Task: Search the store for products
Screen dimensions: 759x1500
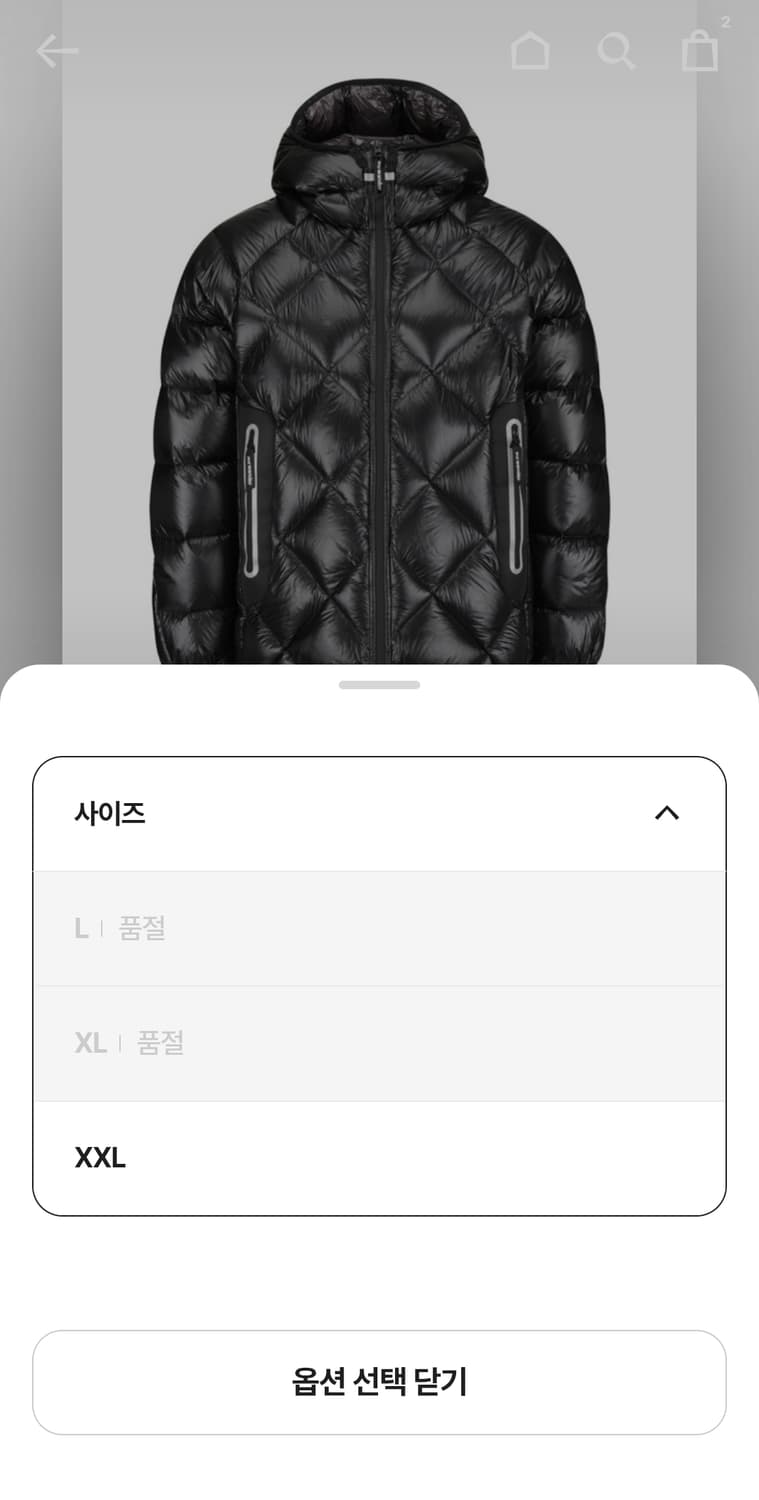Action: click(x=615, y=51)
